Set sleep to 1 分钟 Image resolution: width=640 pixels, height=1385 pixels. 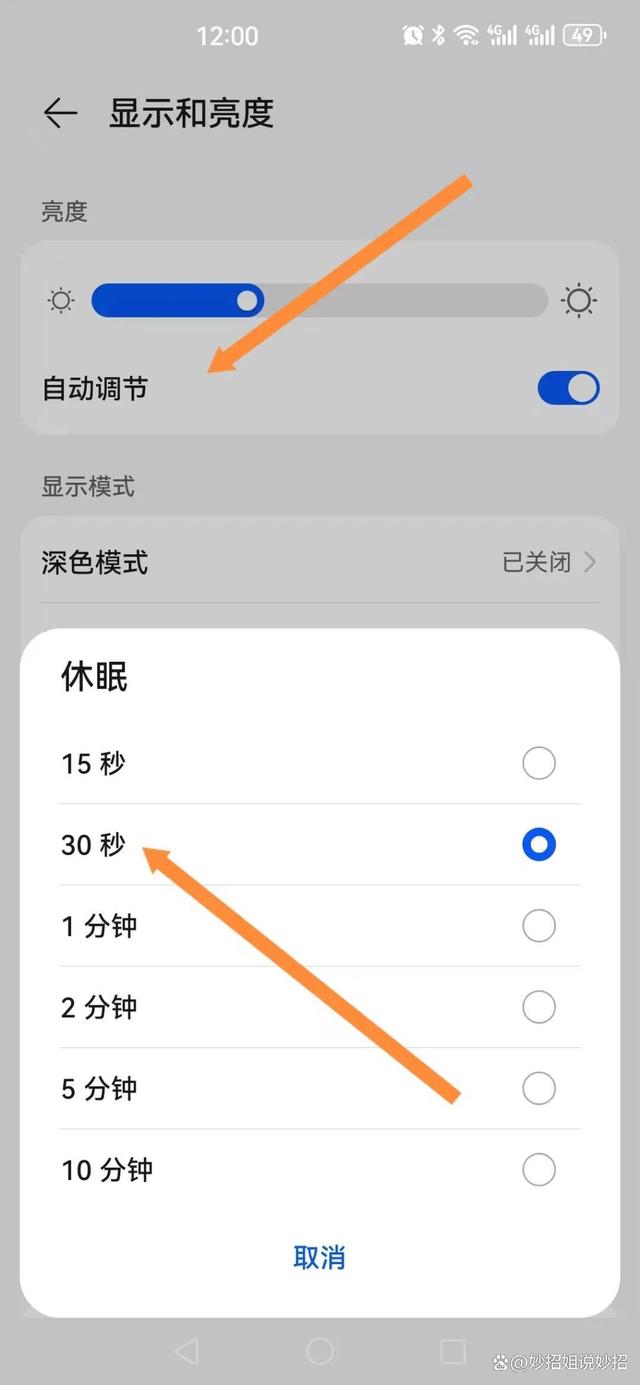pos(538,926)
